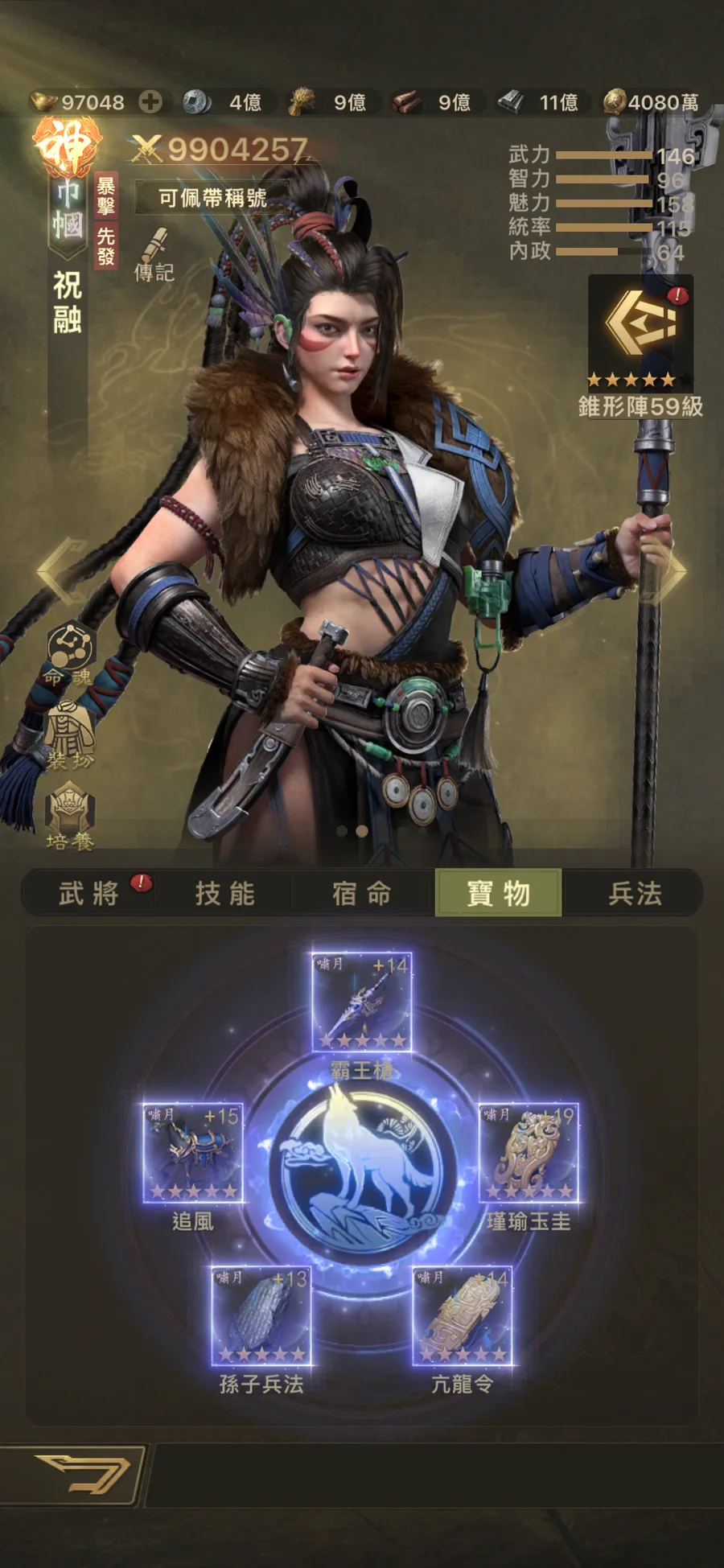Open the 霸王槍 treasure item
Viewport: 724px width, 1568px height.
362,1002
